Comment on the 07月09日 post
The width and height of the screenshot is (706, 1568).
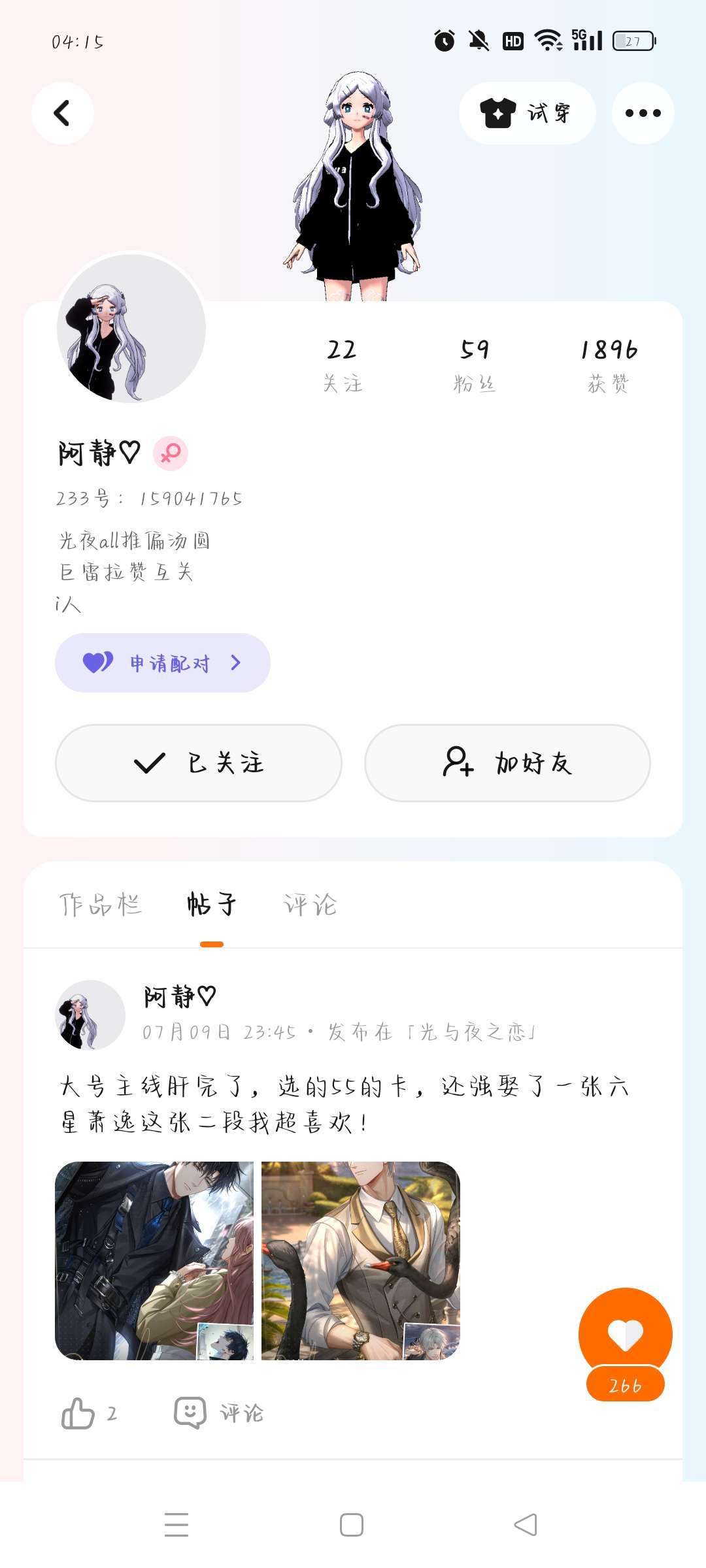(x=219, y=1414)
